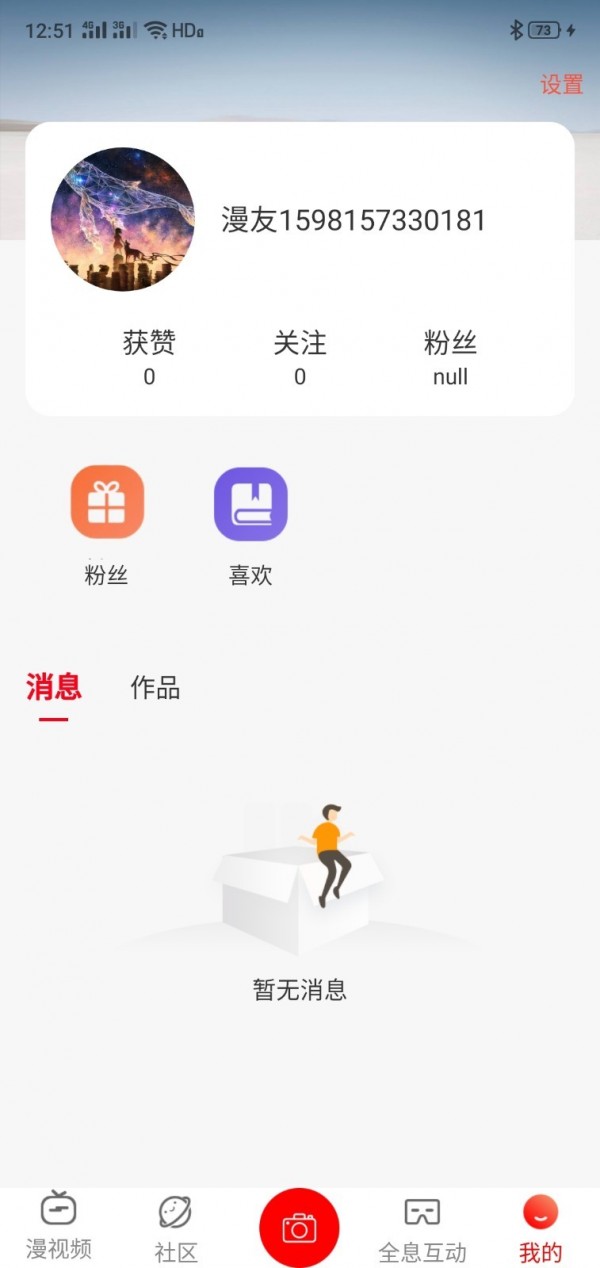Image resolution: width=600 pixels, height=1268 pixels.
Task: Select the 我的 tab
Action: pyautogui.click(x=541, y=1228)
